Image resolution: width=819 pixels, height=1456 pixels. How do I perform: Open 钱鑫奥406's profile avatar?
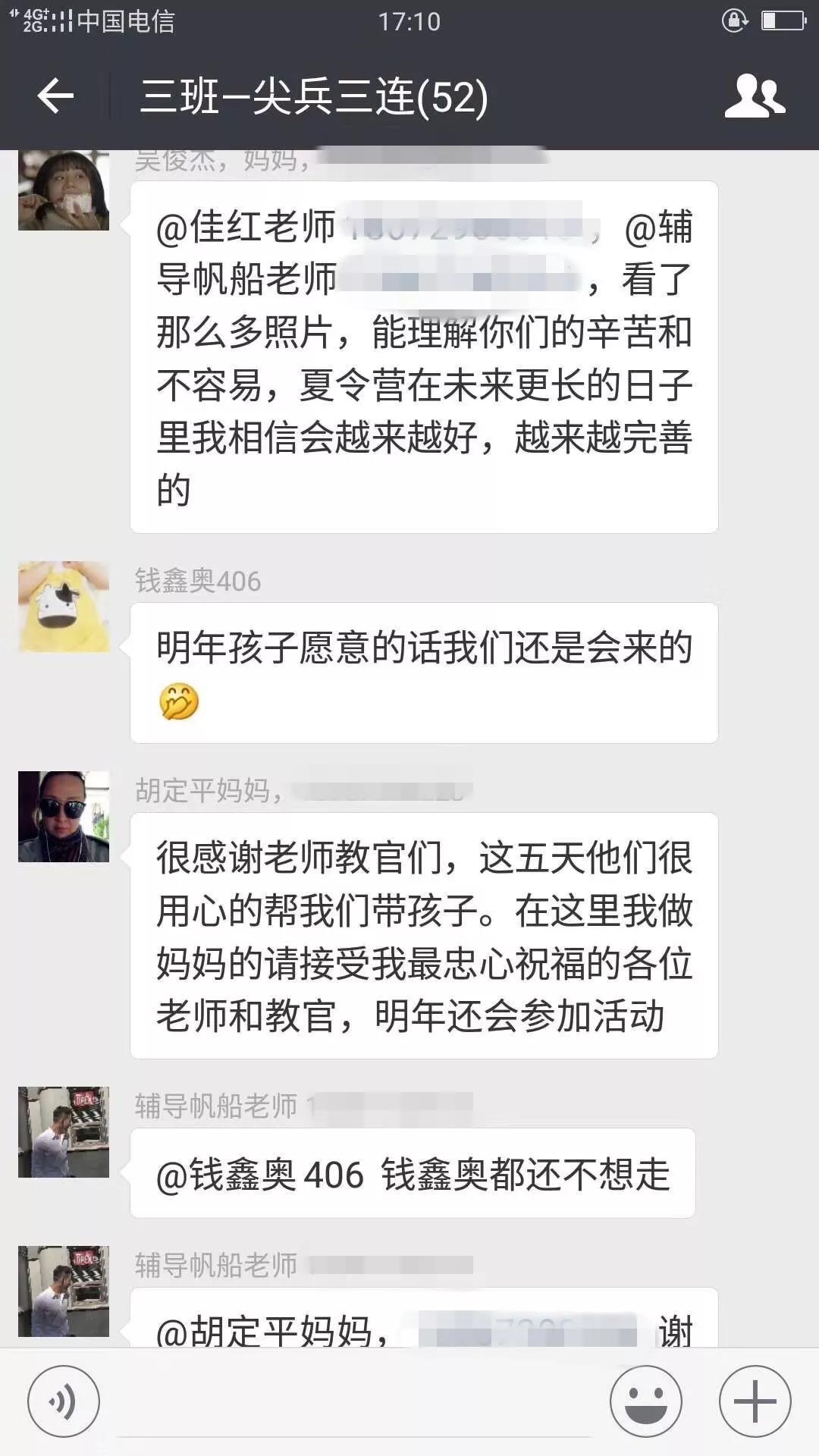pyautogui.click(x=64, y=607)
